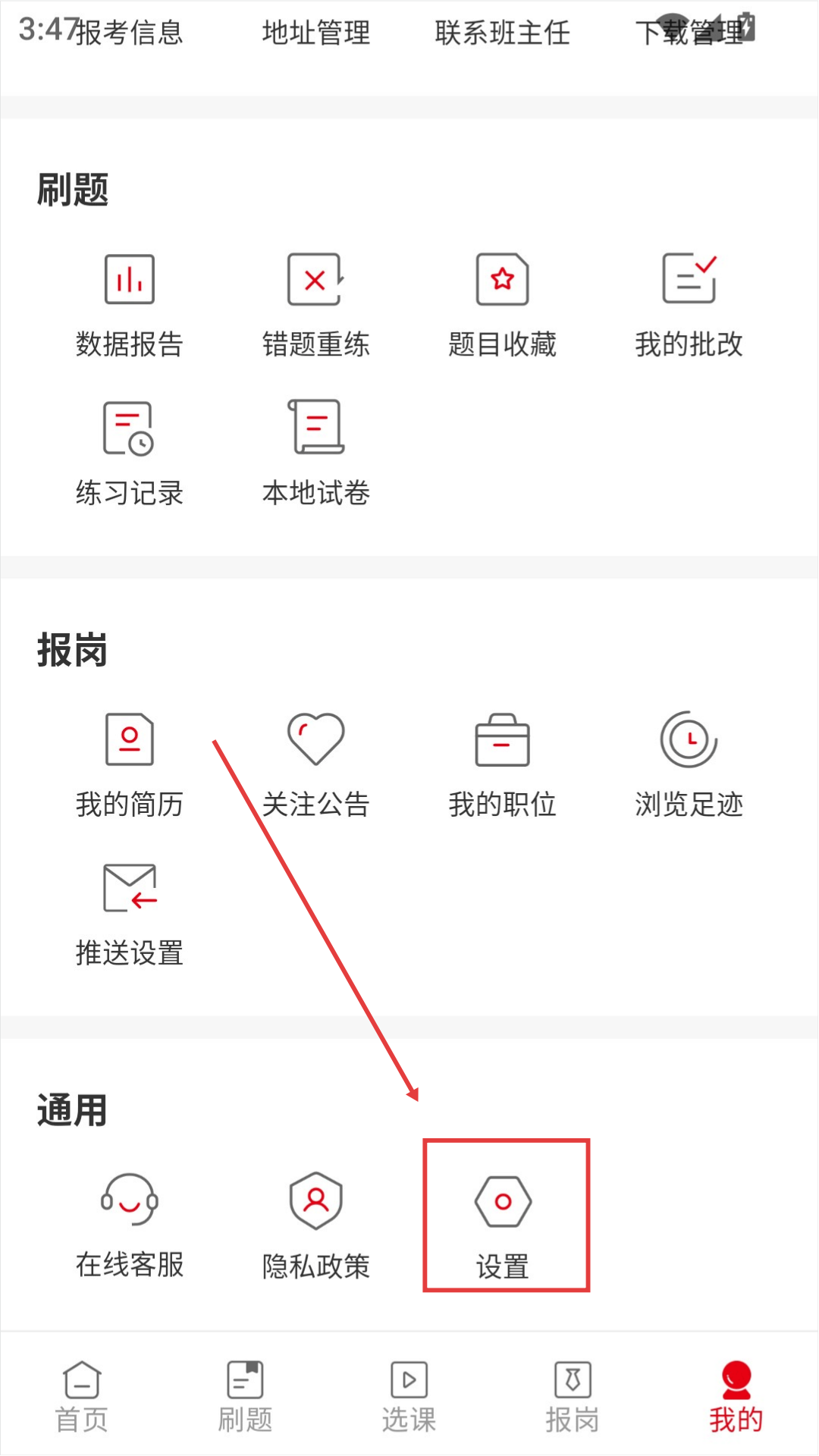This screenshot has width=819, height=1456.
Task: Open 本地试卷
Action: pos(315,453)
